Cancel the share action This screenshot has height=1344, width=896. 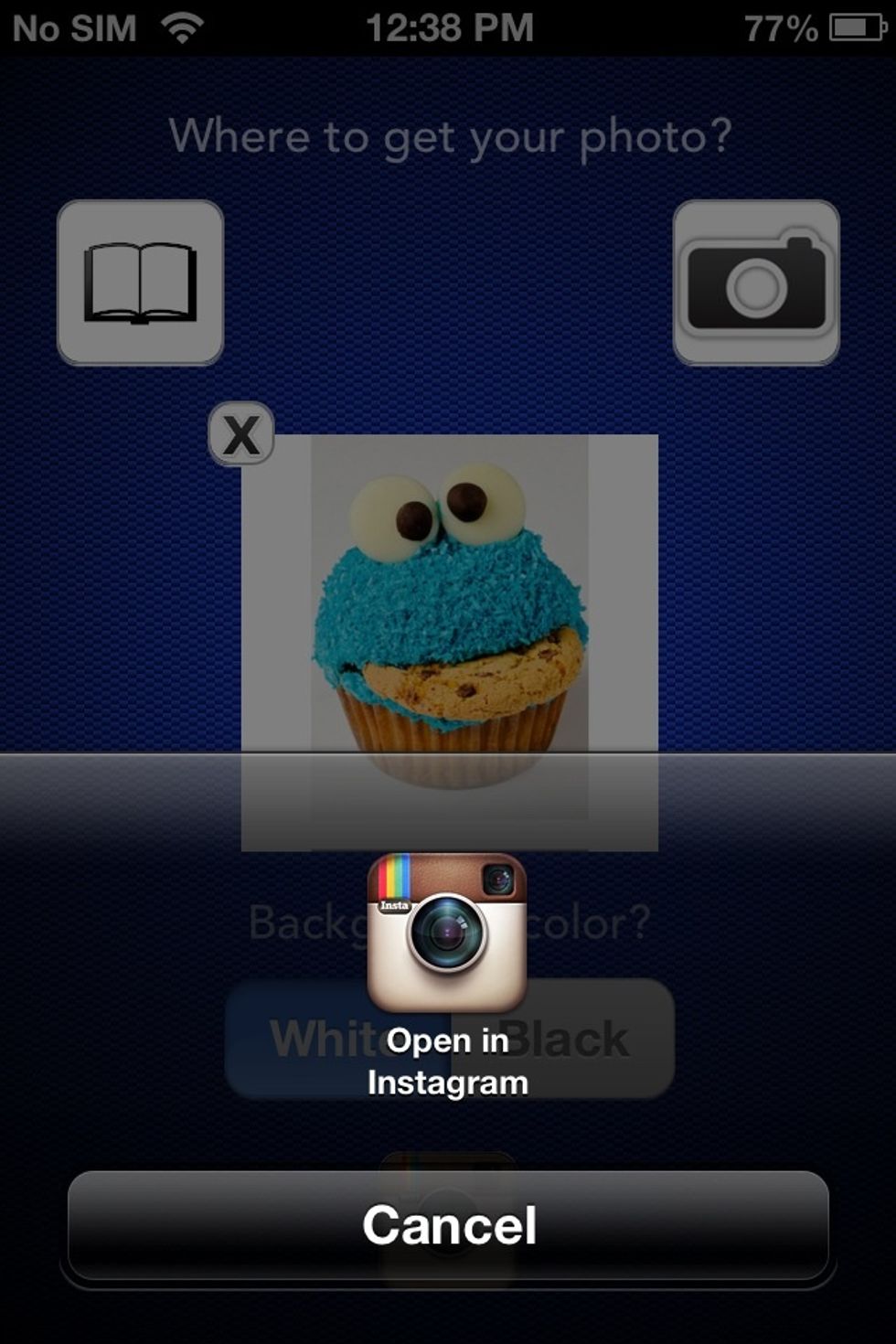(x=448, y=1225)
